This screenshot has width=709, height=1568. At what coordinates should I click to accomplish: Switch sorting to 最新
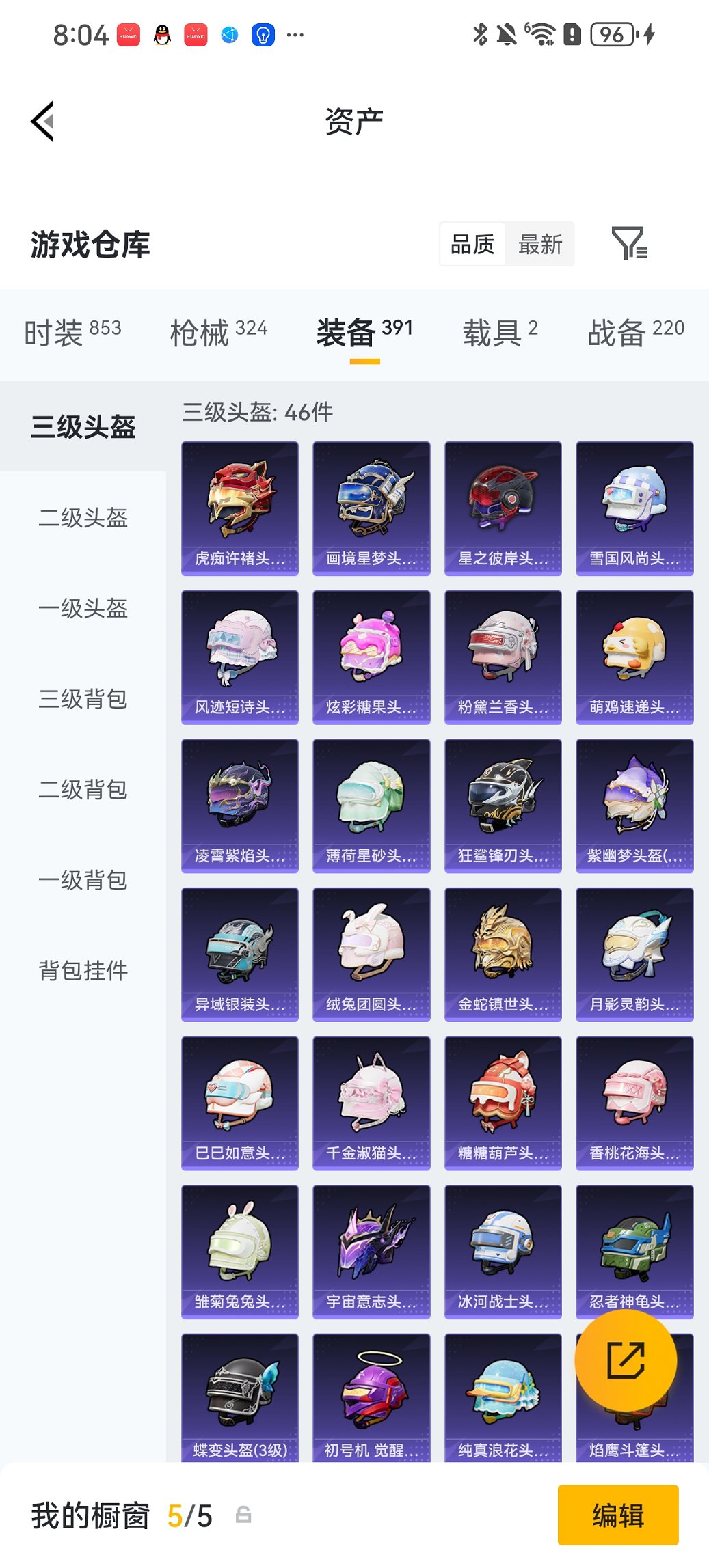539,244
